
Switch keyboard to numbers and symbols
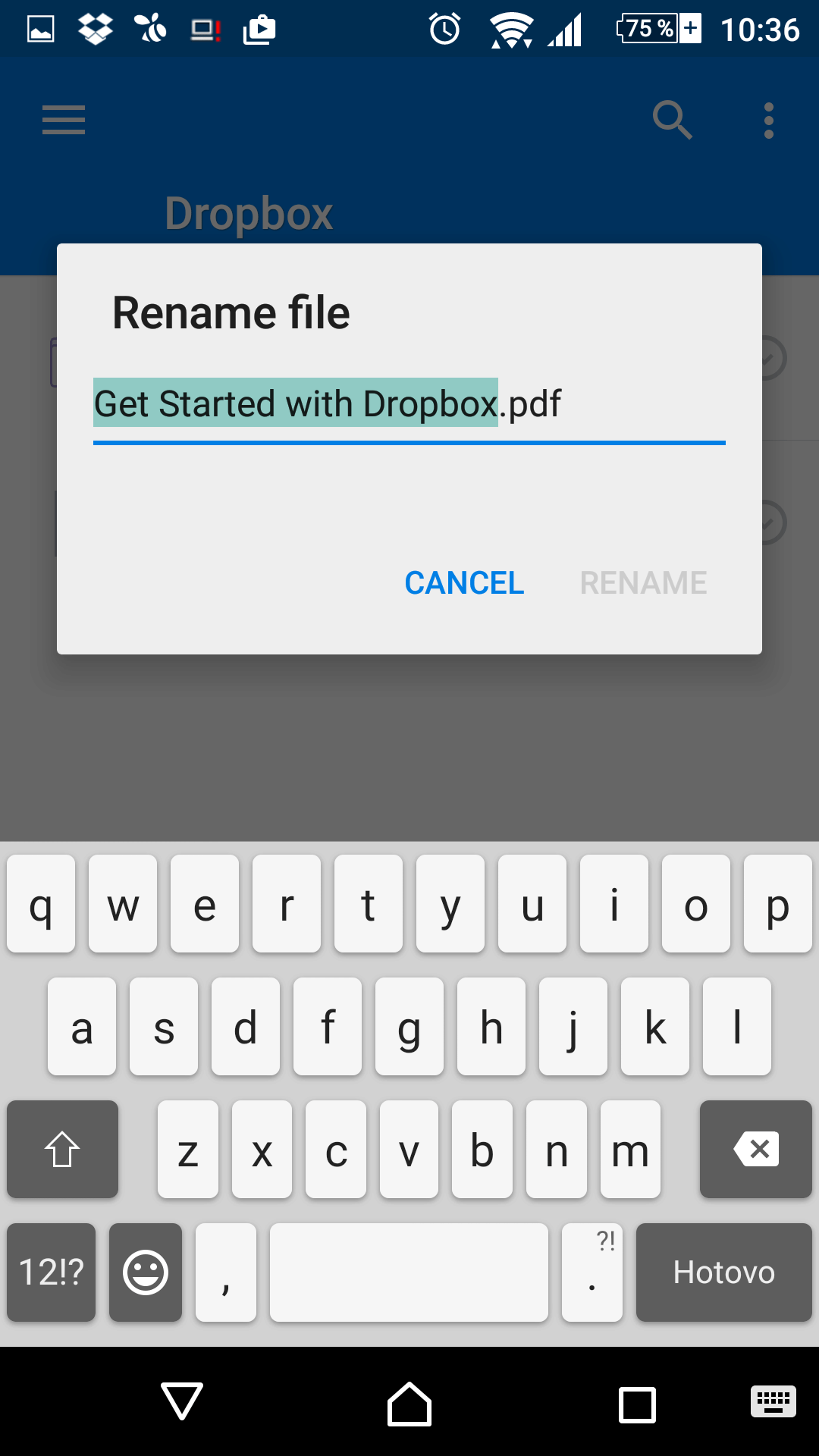click(52, 1272)
